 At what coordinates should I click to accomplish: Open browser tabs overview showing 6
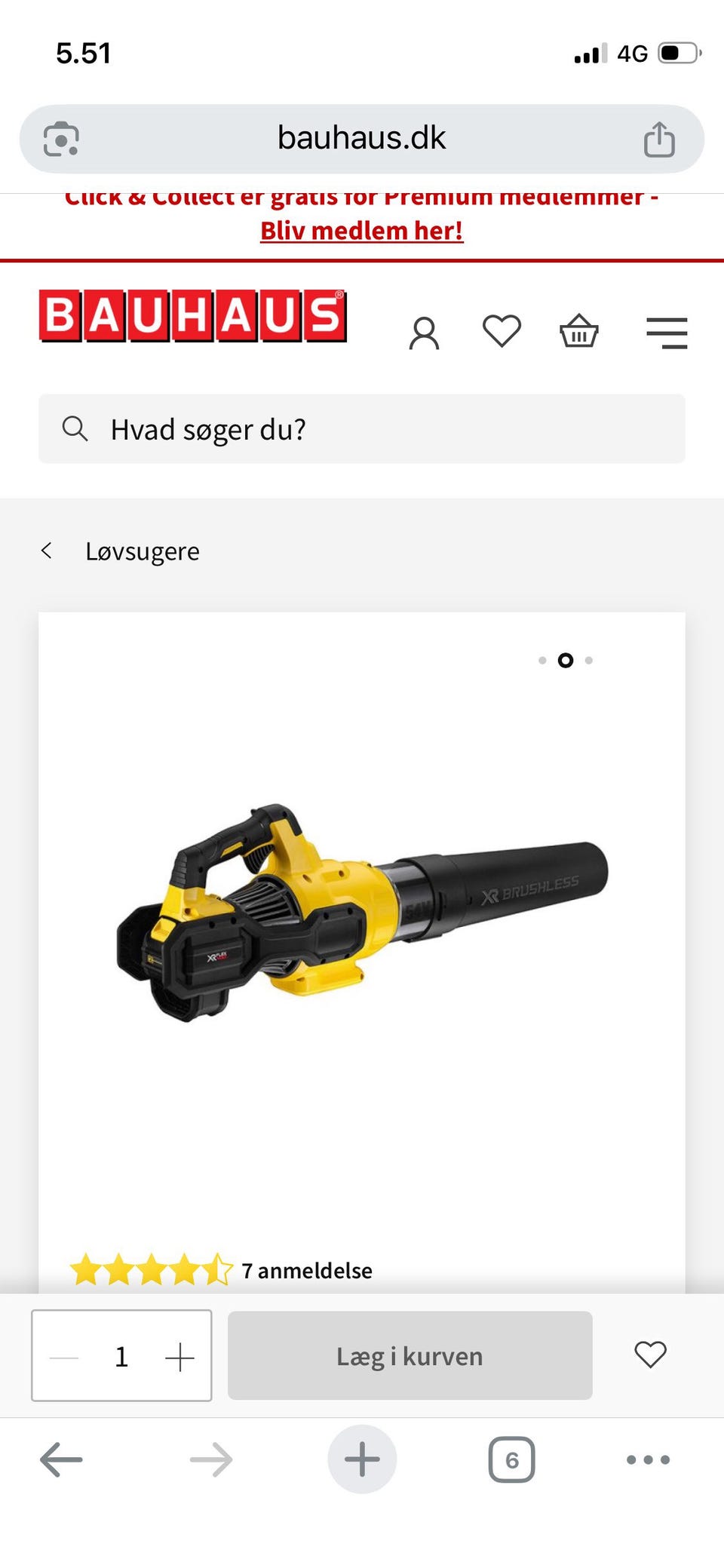511,1459
